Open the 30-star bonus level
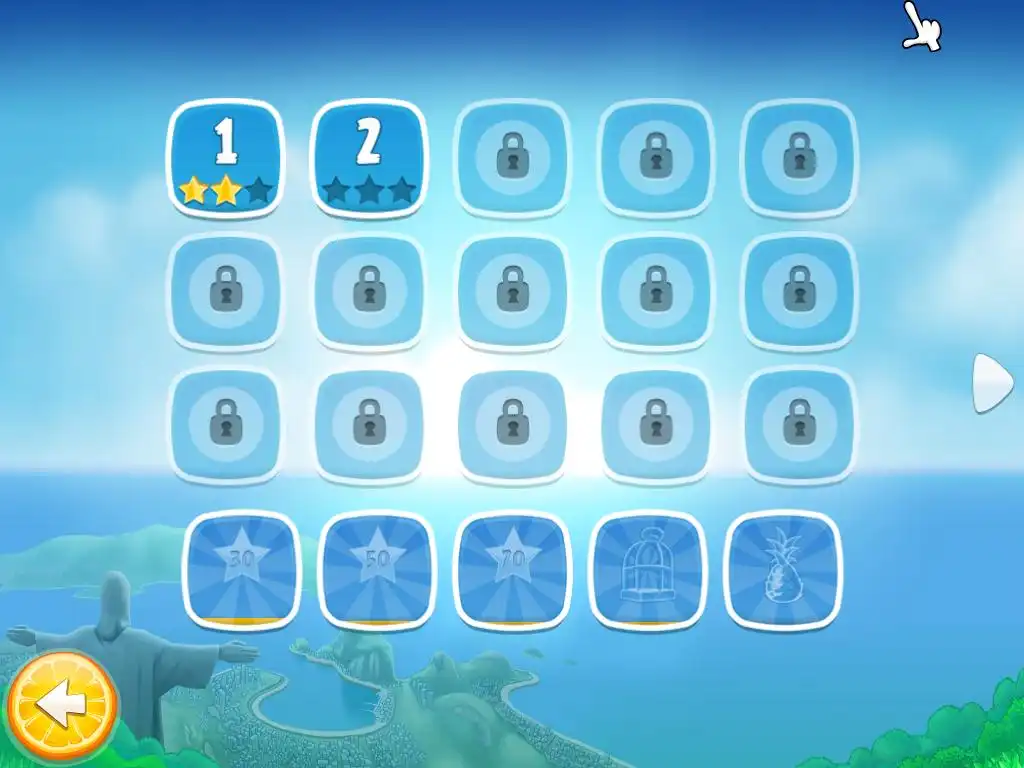The image size is (1024, 768). pyautogui.click(x=241, y=570)
